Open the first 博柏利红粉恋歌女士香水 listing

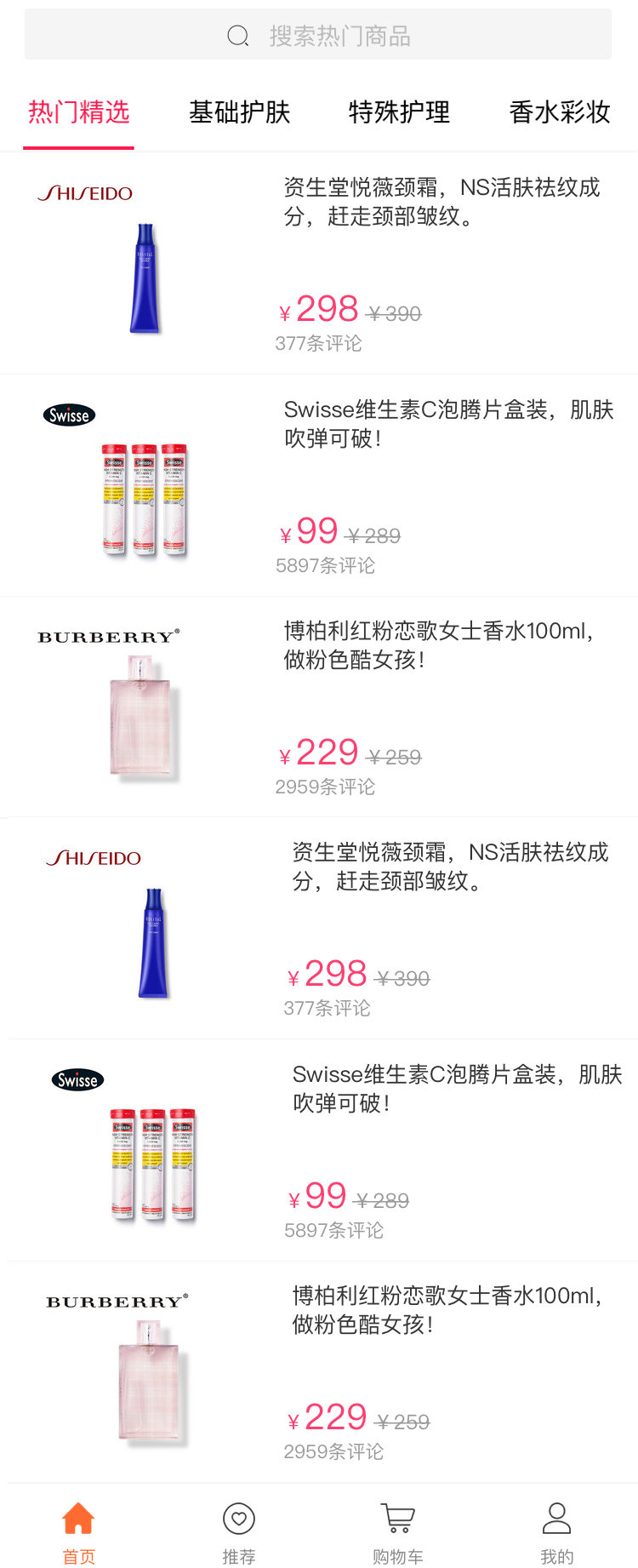pos(438,645)
